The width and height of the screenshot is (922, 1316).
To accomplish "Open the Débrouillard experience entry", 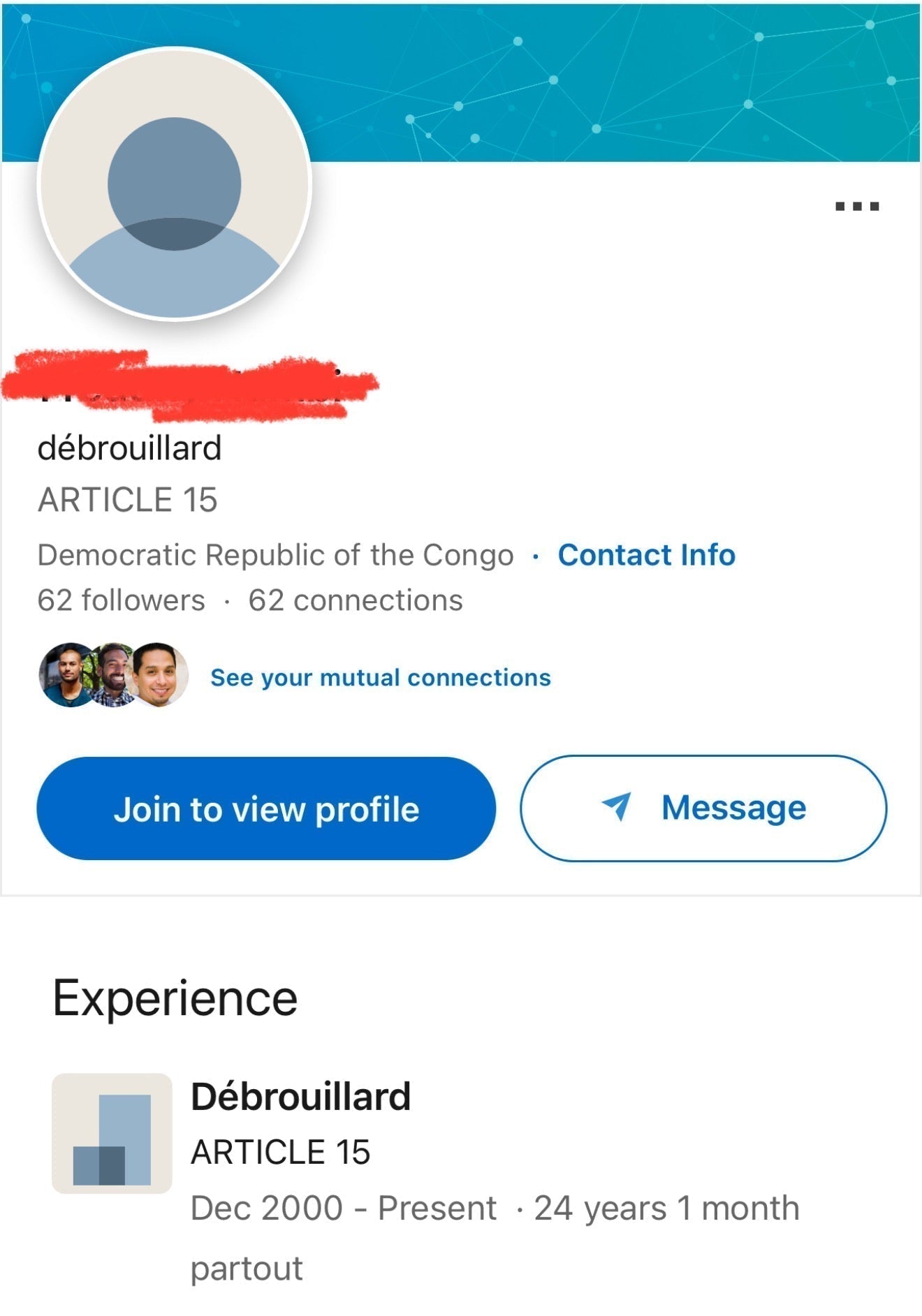I will pos(300,1096).
